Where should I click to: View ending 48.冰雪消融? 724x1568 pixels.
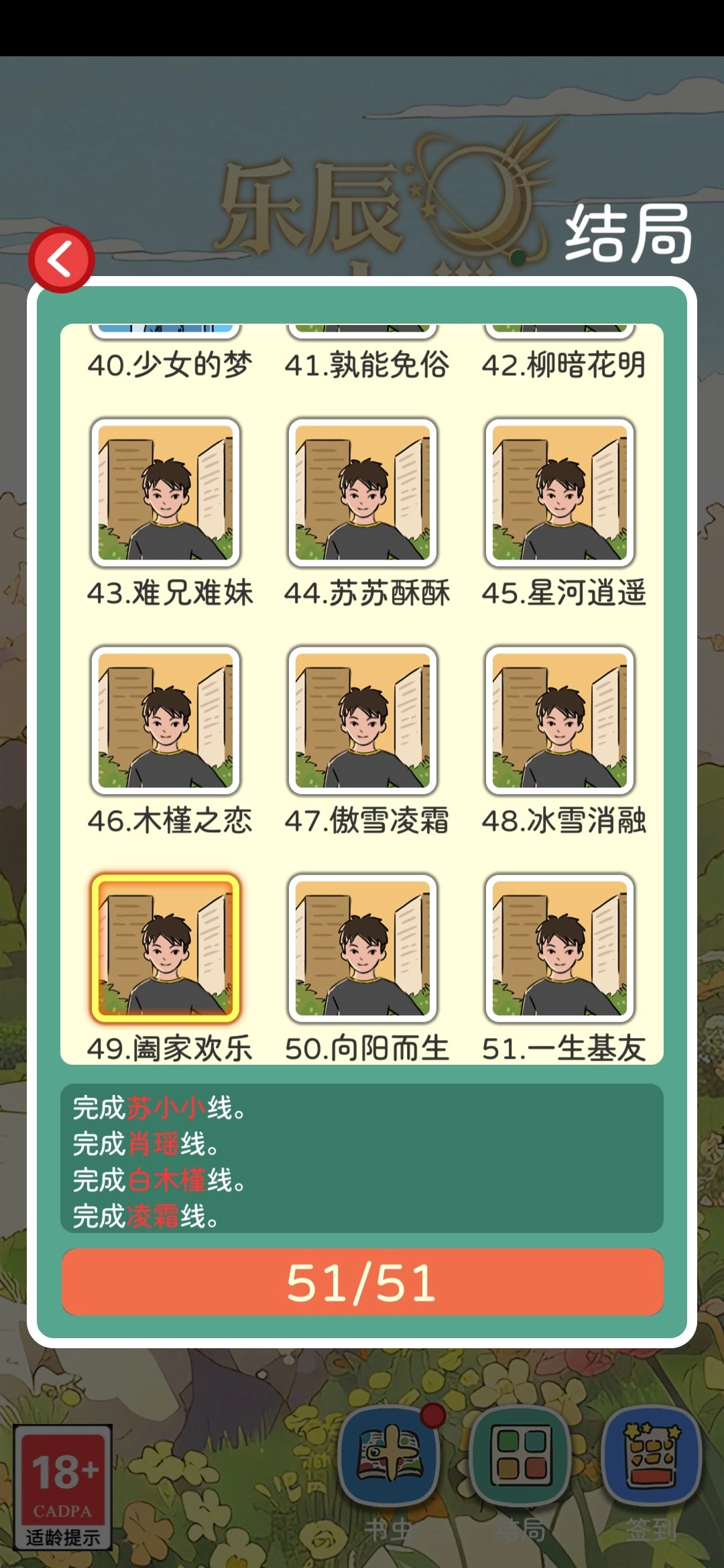pyautogui.click(x=560, y=720)
